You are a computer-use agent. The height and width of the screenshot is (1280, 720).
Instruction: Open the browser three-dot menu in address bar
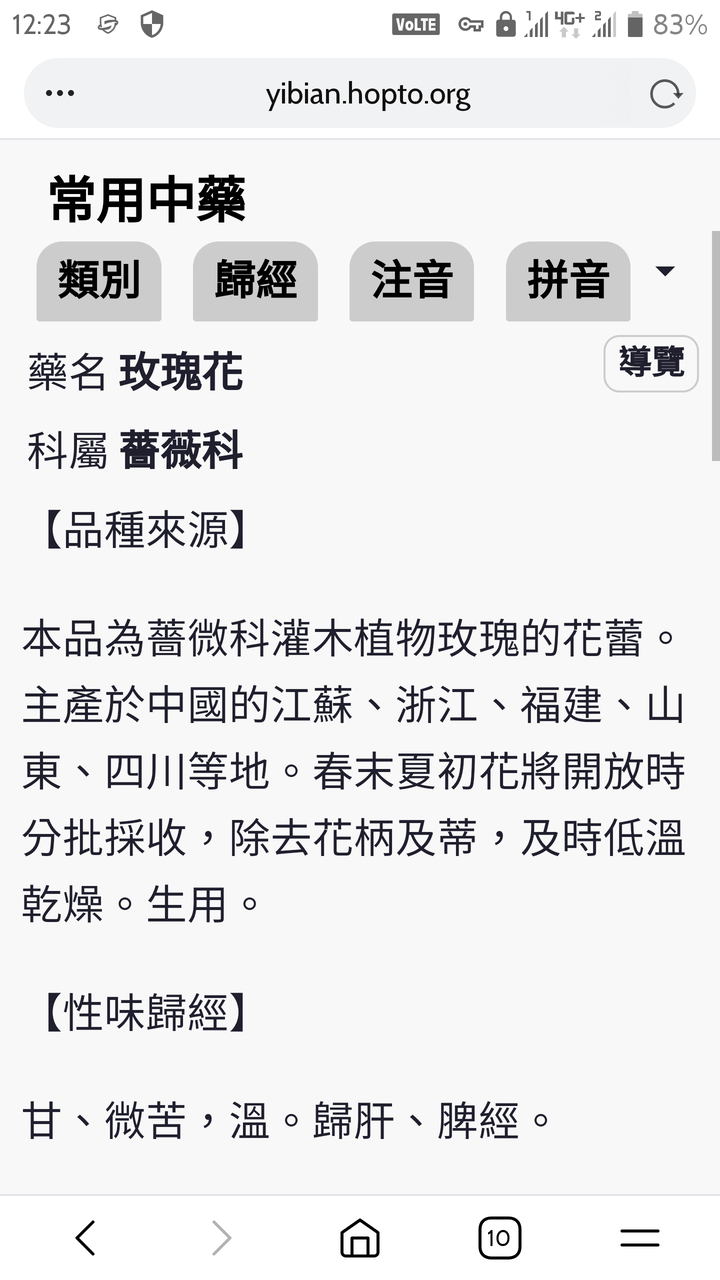point(60,94)
